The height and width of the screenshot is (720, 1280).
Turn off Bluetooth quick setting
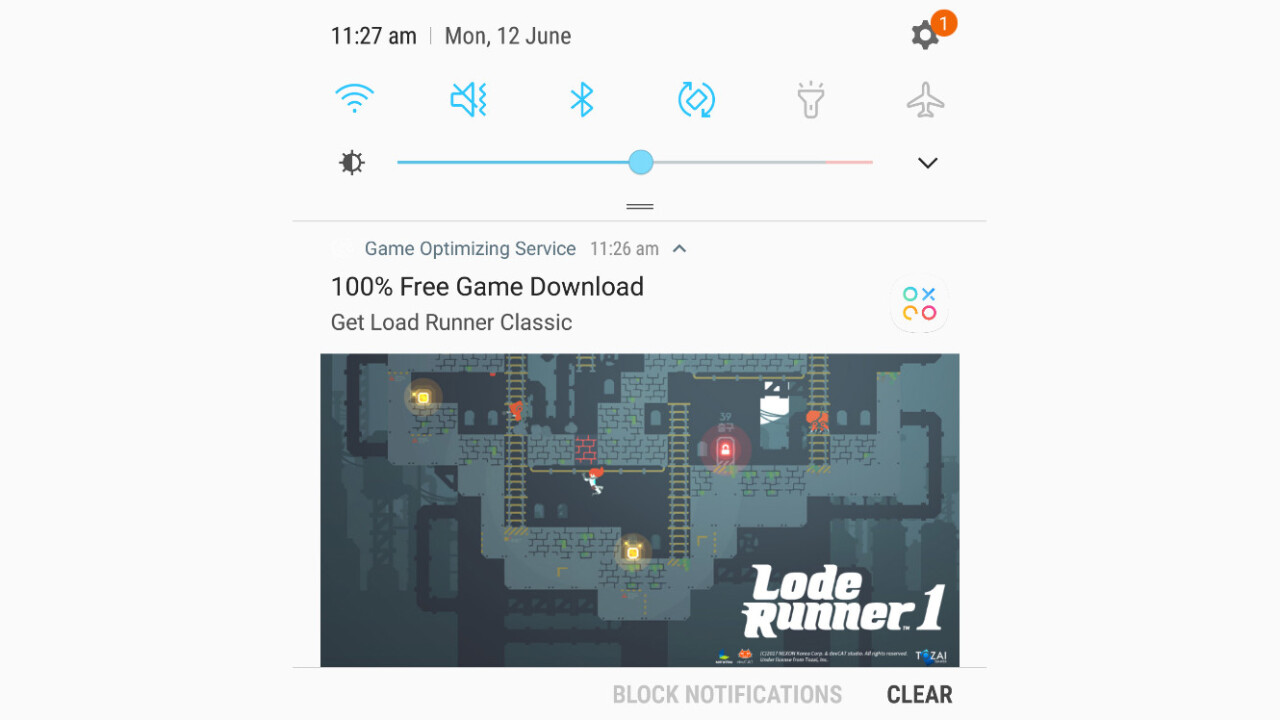click(582, 99)
